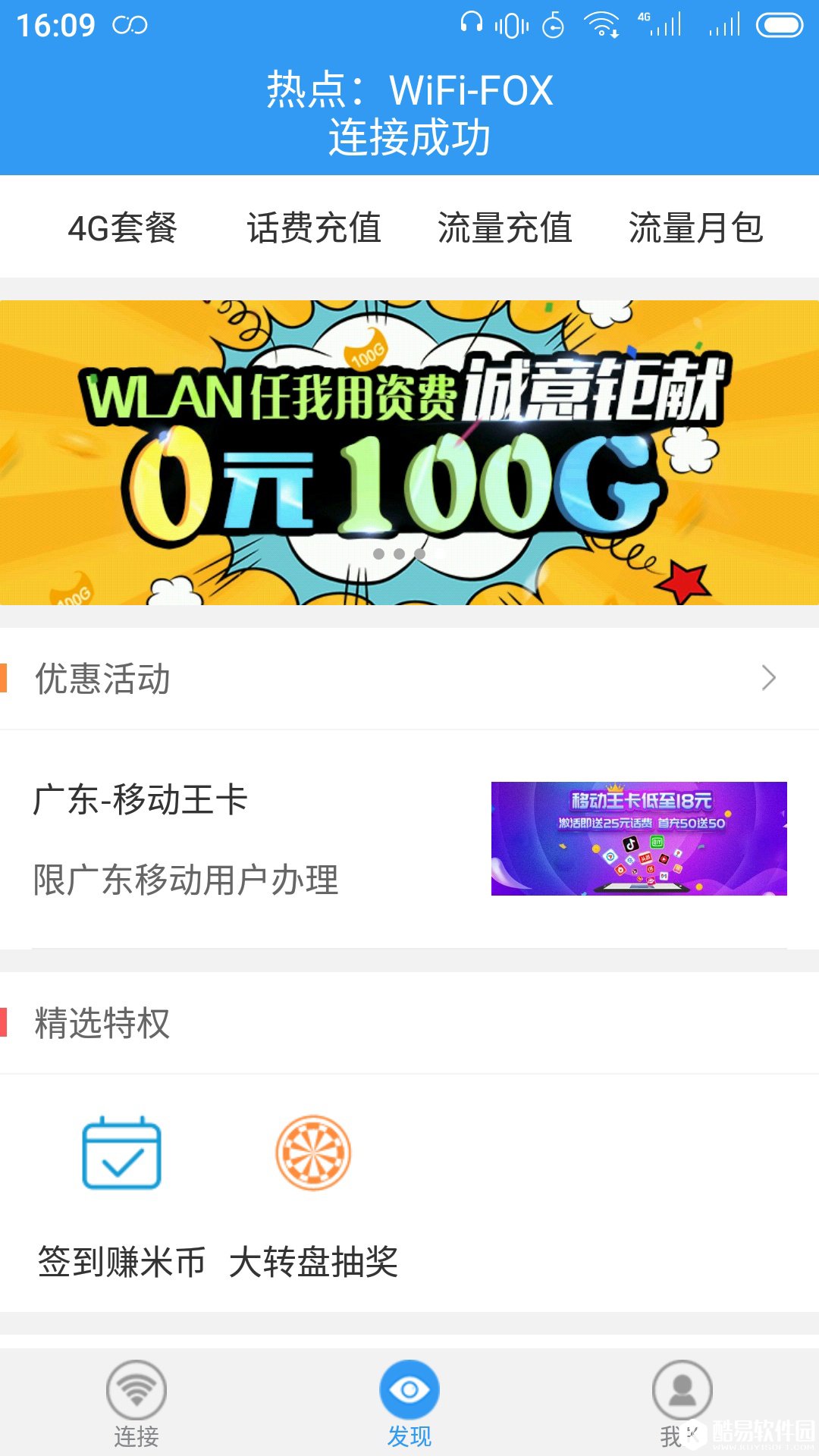The width and height of the screenshot is (819, 1456).
Task: Open the 流量月包 tab
Action: (x=696, y=227)
